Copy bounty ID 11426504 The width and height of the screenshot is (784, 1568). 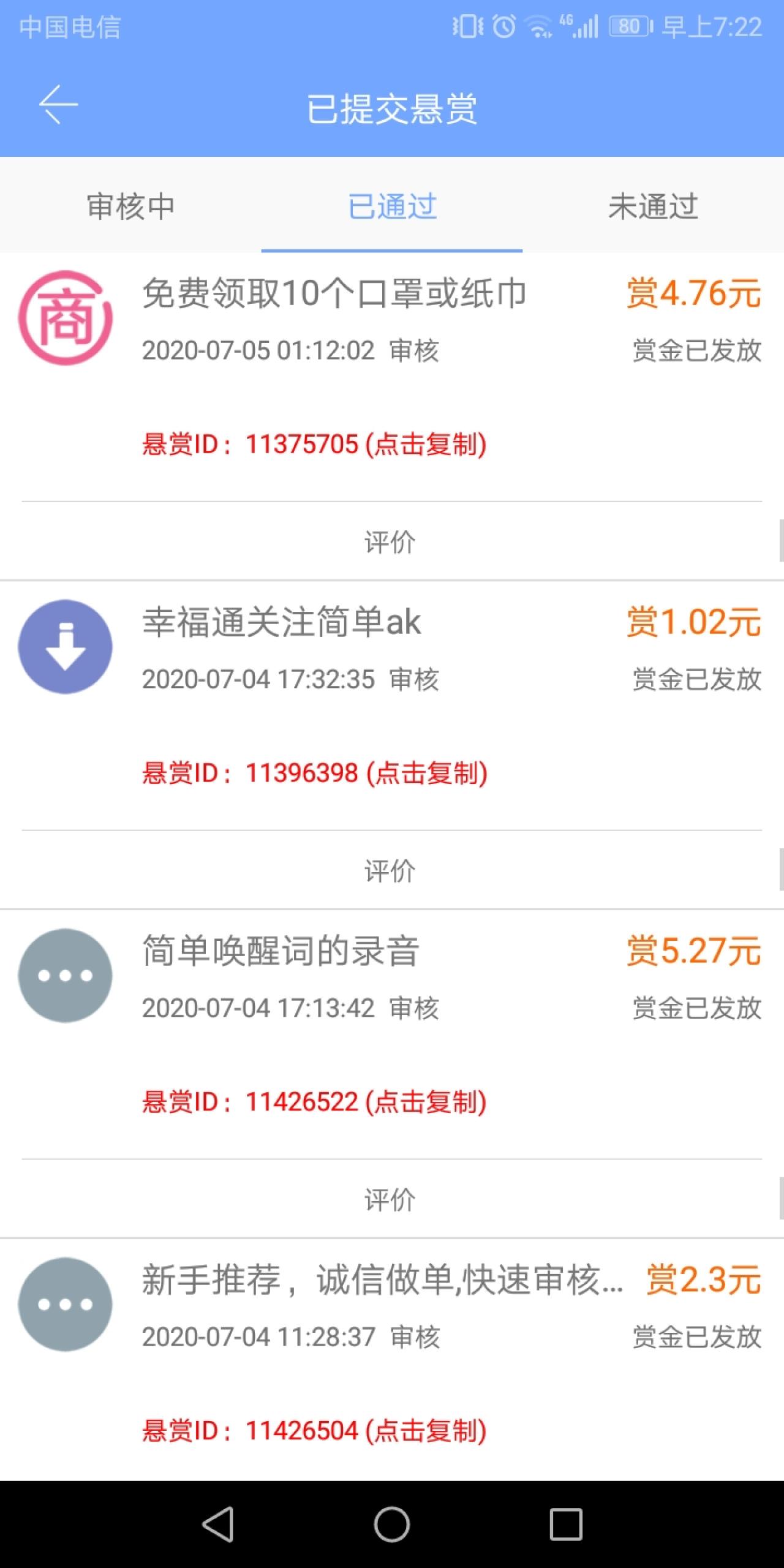314,1431
